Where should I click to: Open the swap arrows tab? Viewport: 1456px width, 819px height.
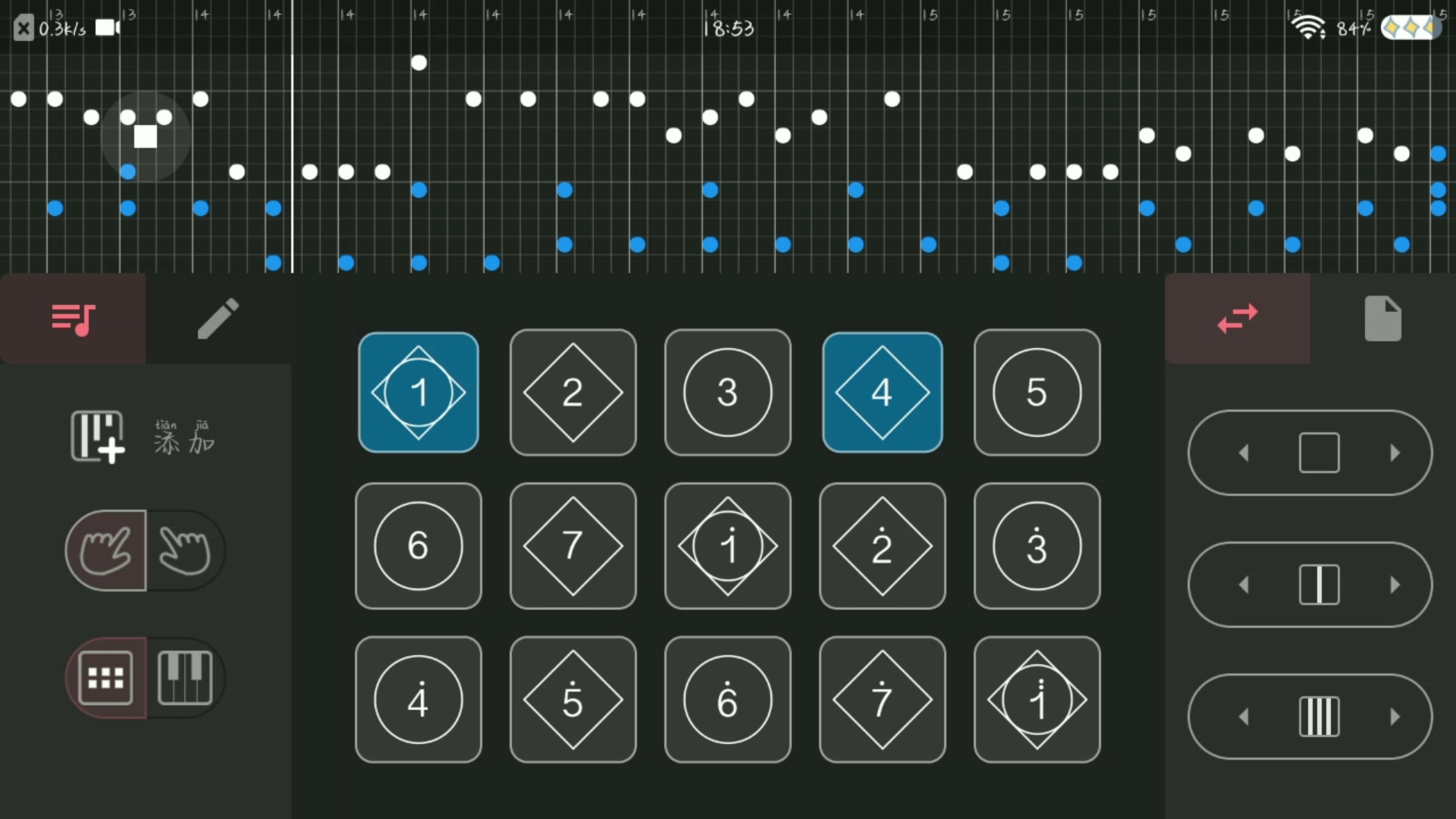(x=1237, y=318)
